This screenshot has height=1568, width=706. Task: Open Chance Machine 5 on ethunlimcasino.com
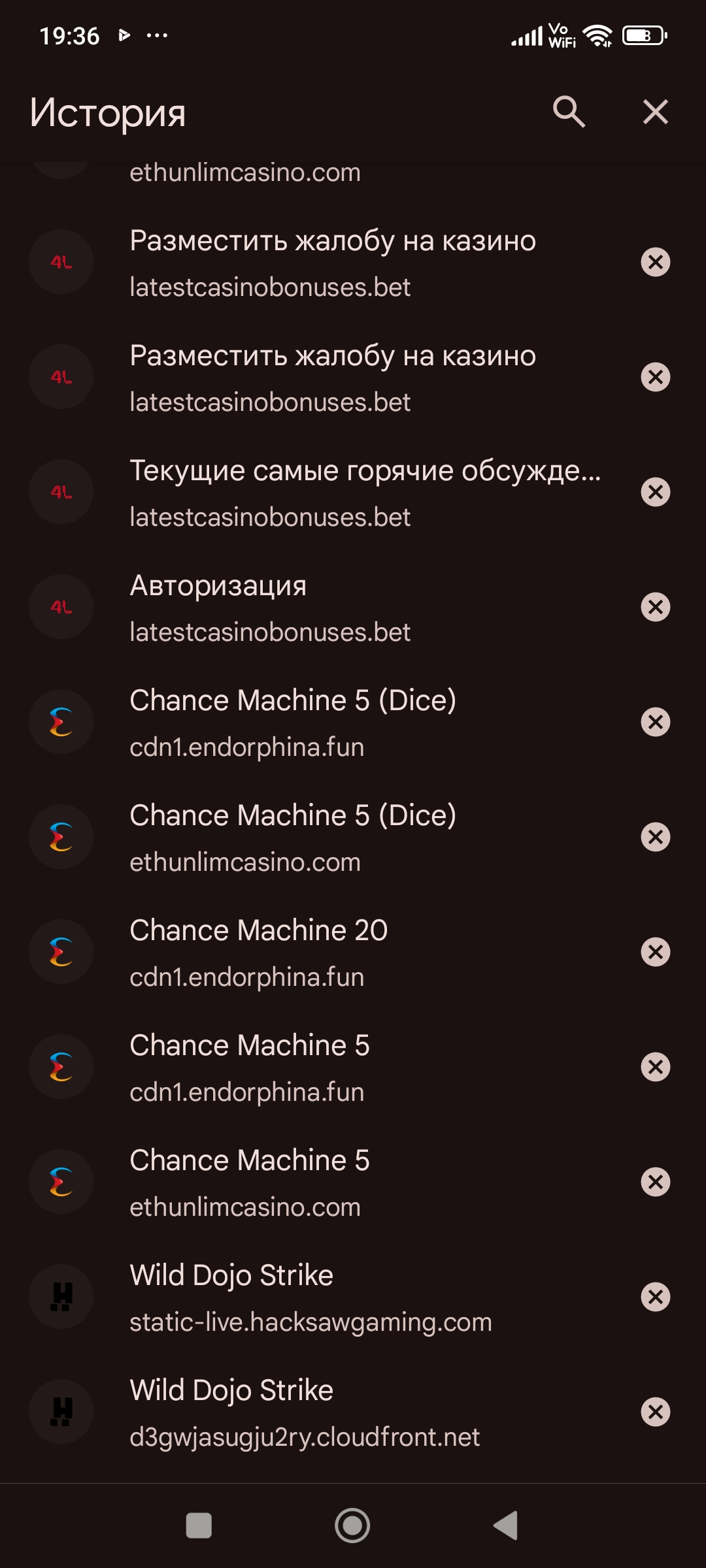(x=327, y=1183)
